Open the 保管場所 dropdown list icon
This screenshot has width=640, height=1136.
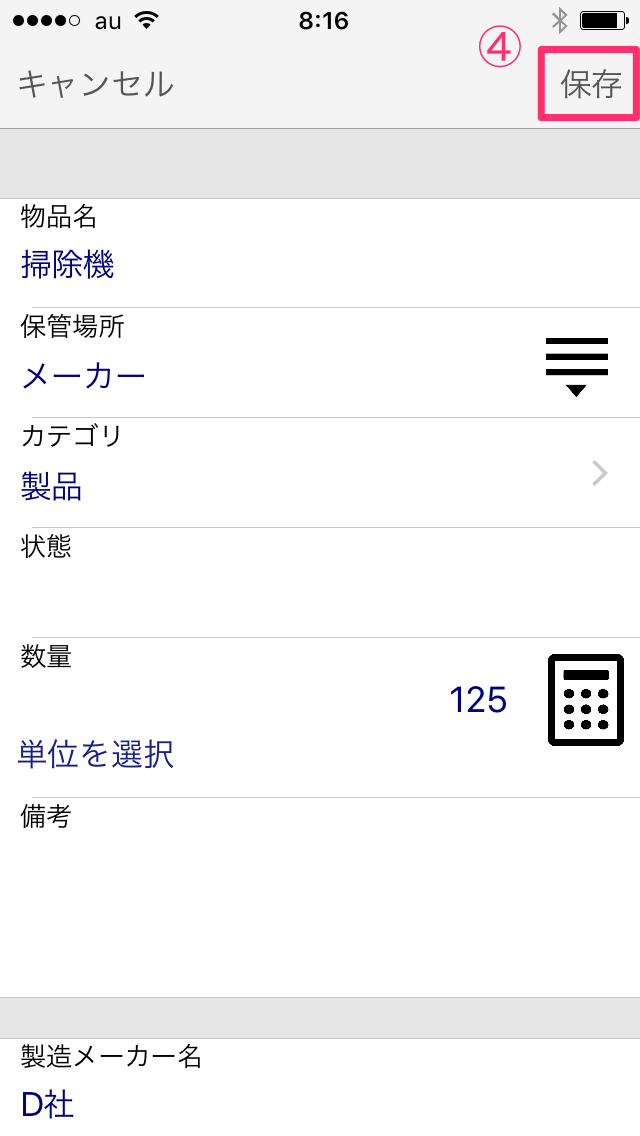(x=576, y=367)
